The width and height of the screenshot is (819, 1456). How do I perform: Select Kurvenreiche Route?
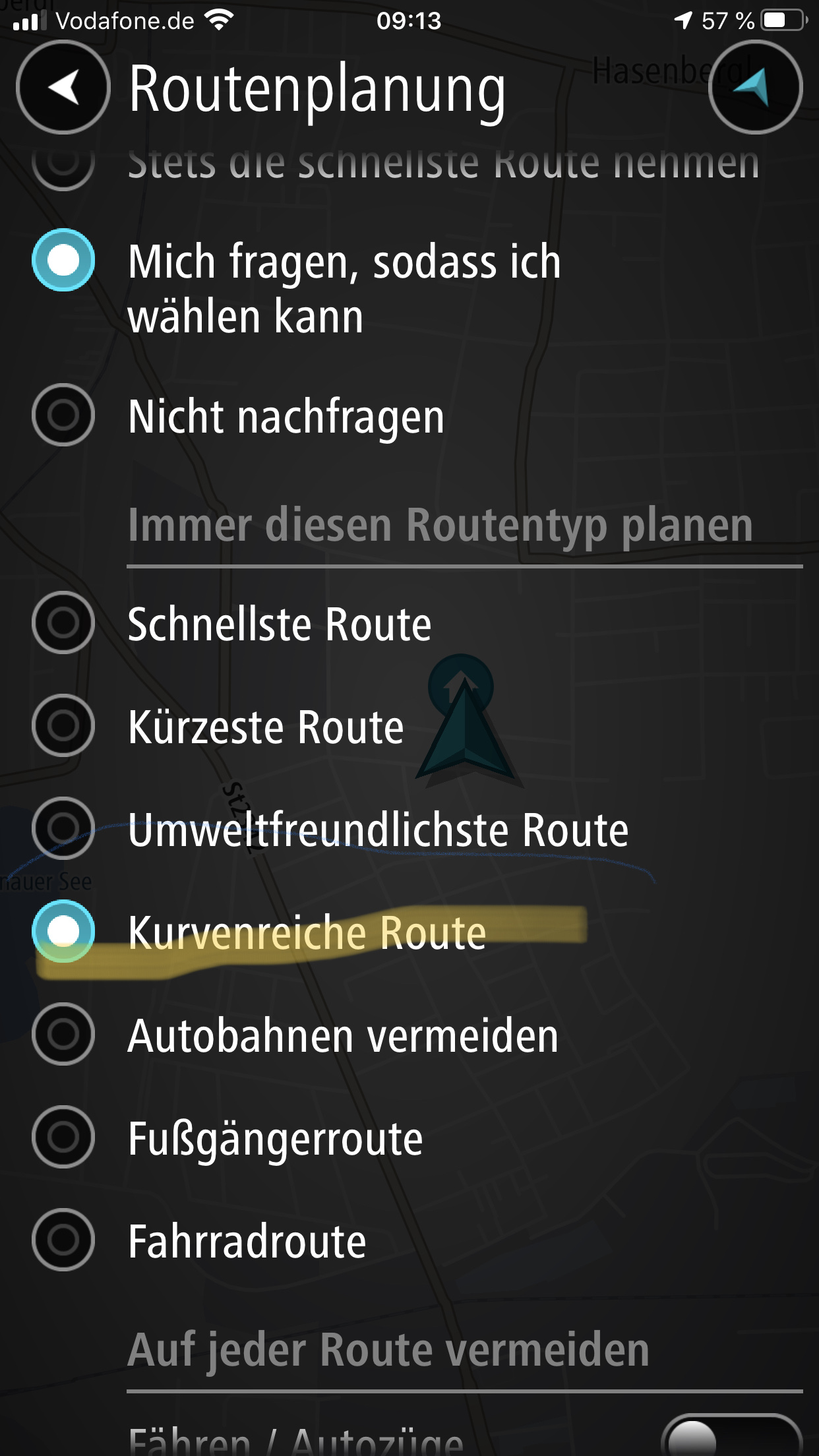click(x=63, y=931)
